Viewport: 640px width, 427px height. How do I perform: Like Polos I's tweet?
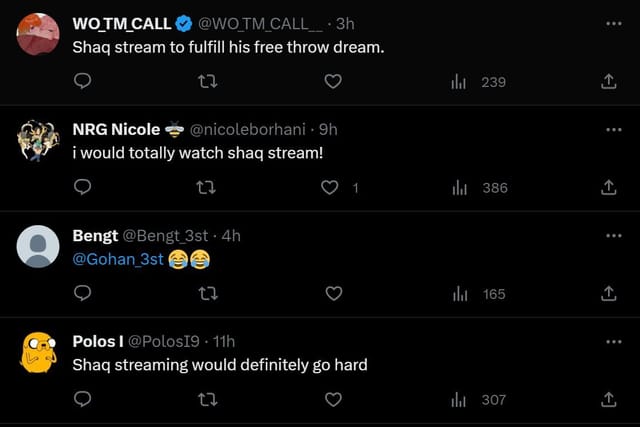click(333, 399)
